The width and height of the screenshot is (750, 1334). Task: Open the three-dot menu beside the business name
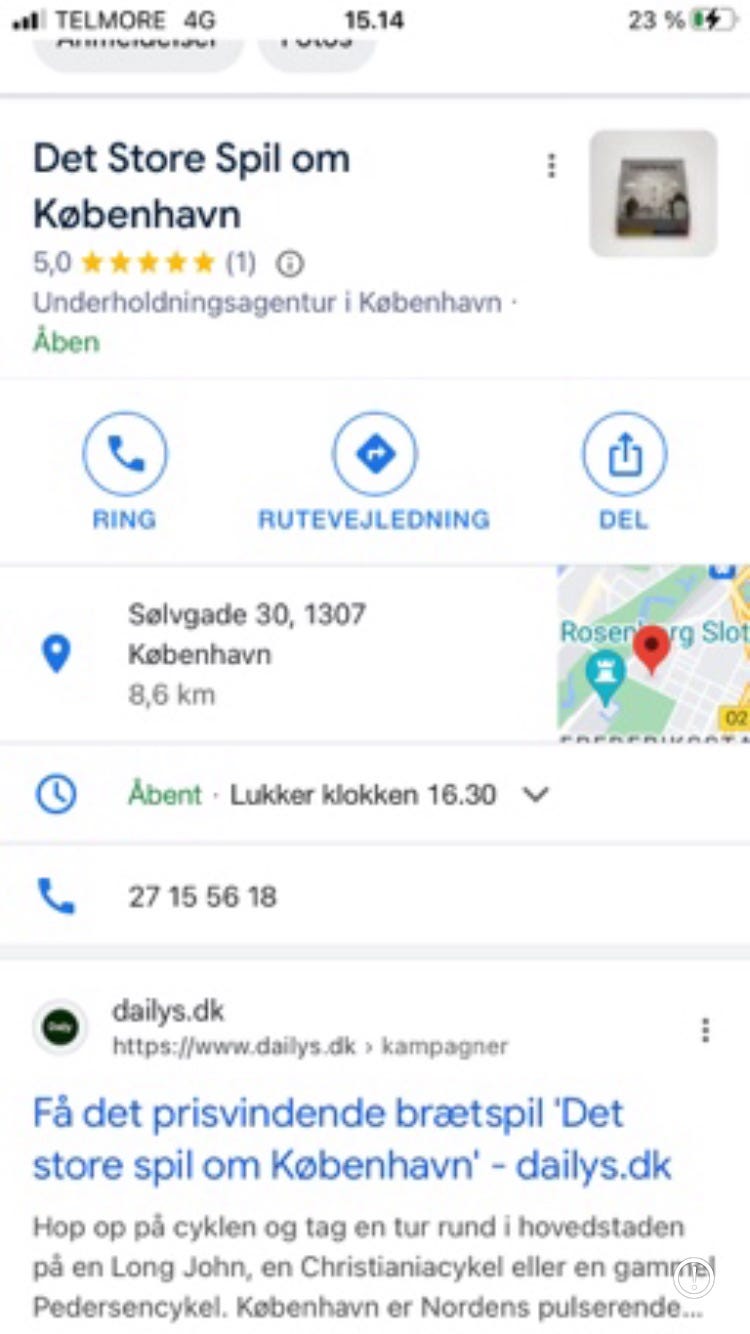pyautogui.click(x=551, y=165)
